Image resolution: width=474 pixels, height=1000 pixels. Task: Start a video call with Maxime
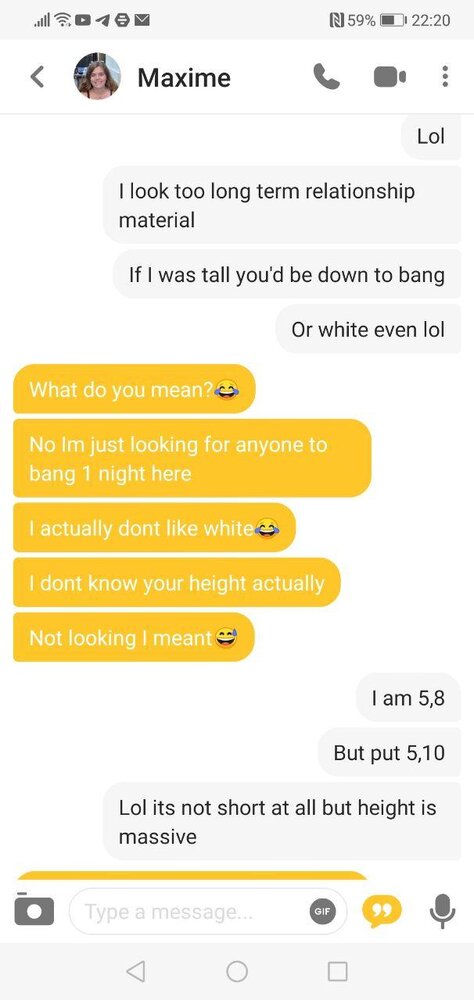389,77
